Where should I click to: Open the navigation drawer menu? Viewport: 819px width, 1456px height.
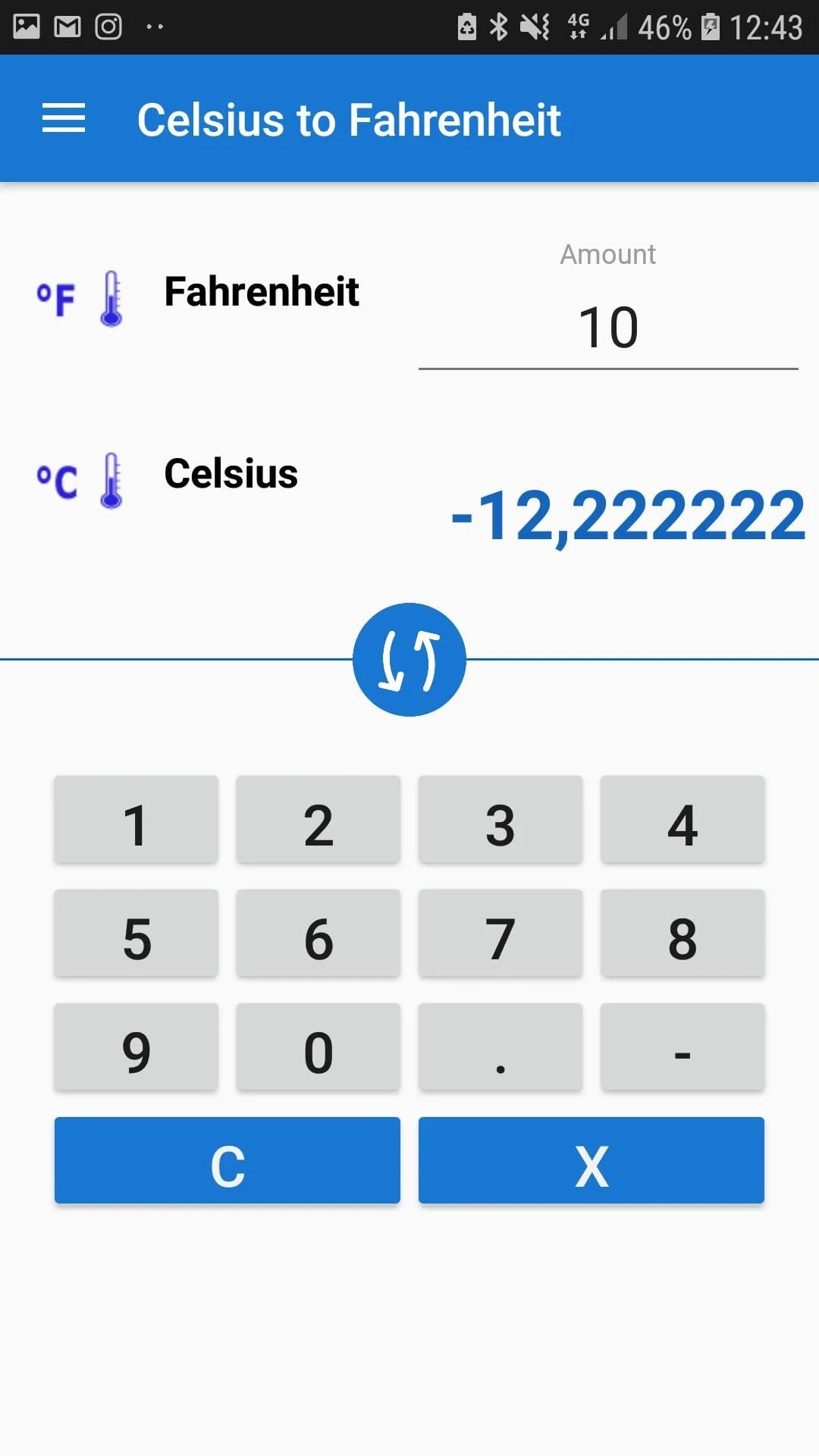click(64, 118)
